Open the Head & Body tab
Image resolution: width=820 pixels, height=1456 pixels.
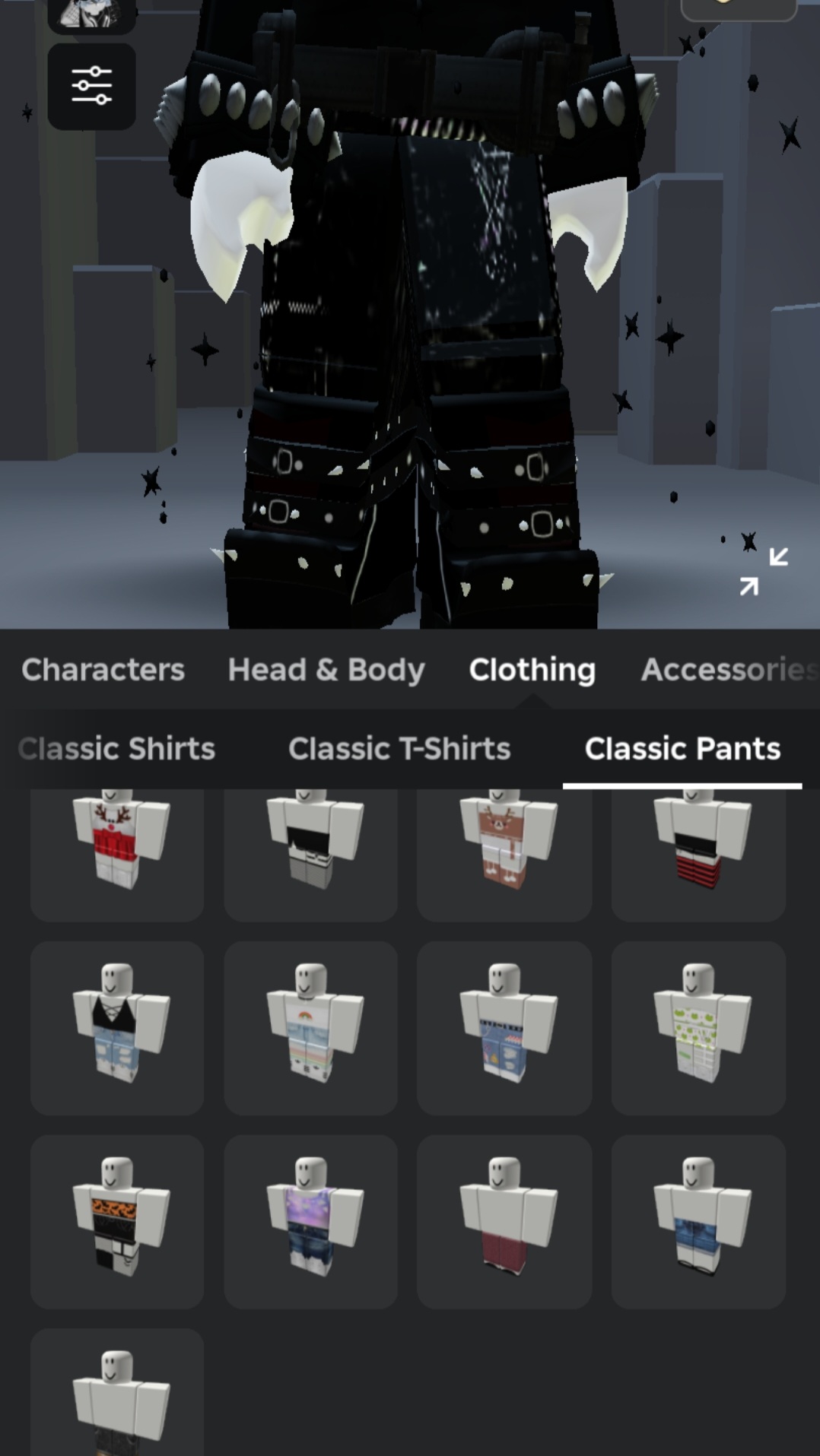326,670
